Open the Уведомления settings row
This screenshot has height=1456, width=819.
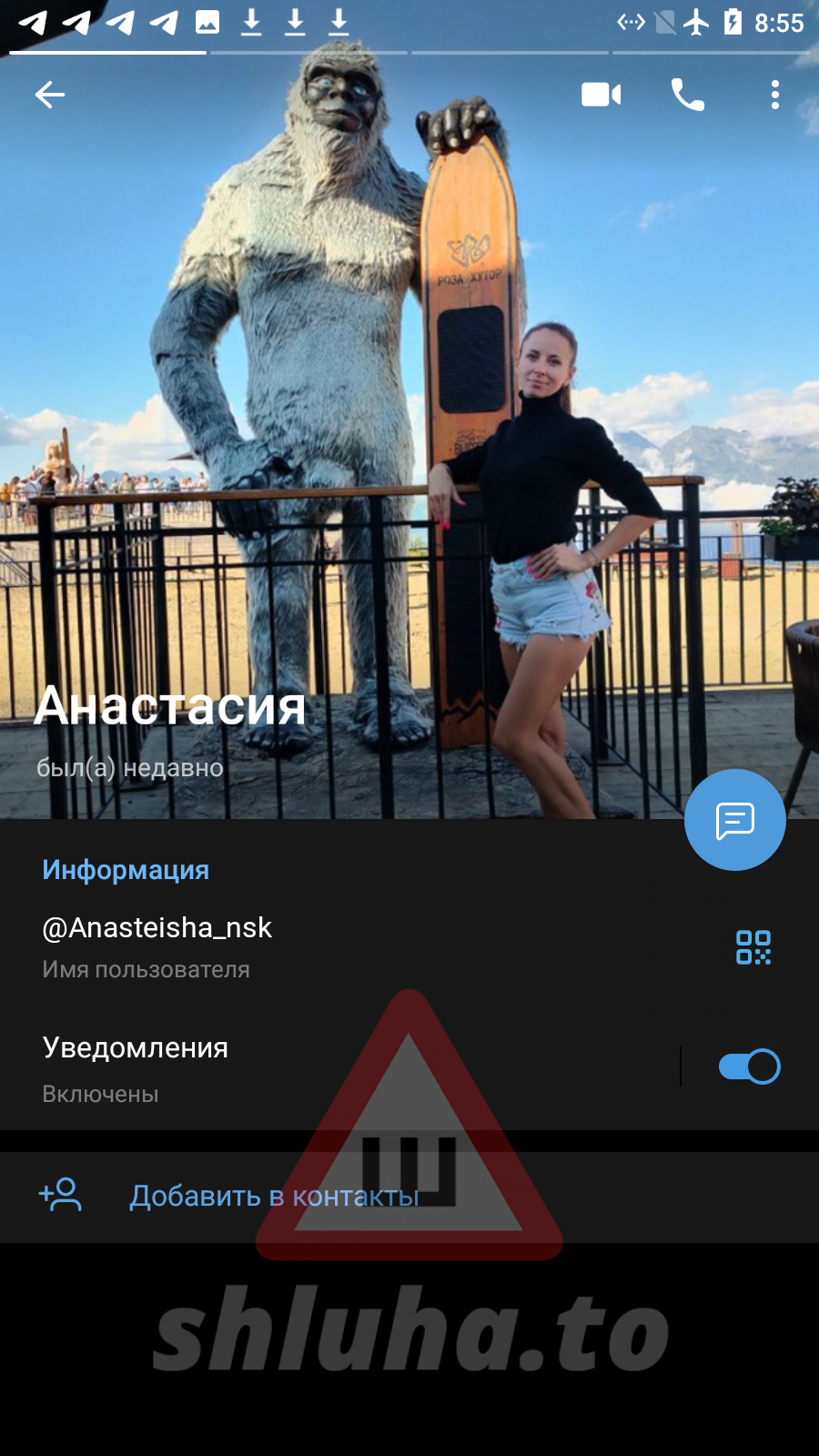coord(273,1067)
